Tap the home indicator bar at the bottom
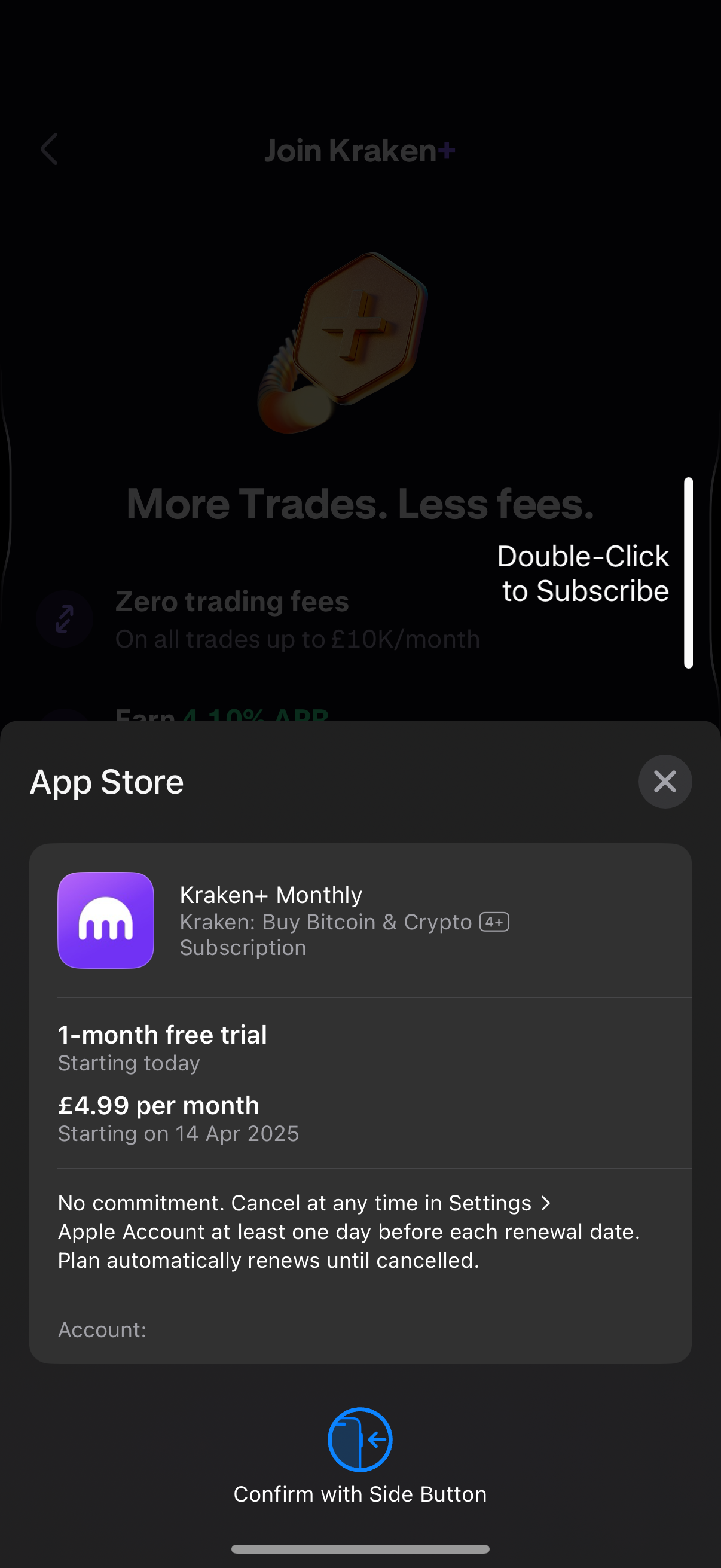Screen dimensions: 721x1568 click(360, 1548)
